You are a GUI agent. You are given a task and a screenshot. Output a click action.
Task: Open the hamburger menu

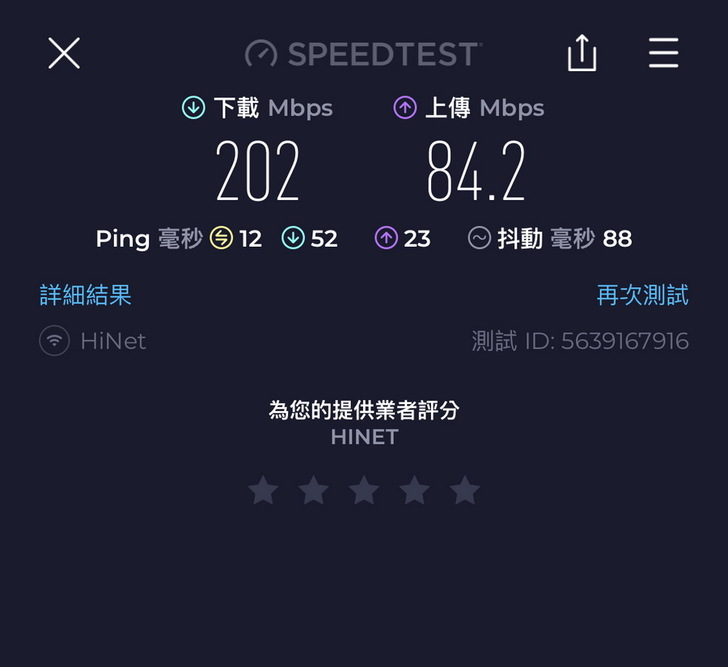pos(663,53)
